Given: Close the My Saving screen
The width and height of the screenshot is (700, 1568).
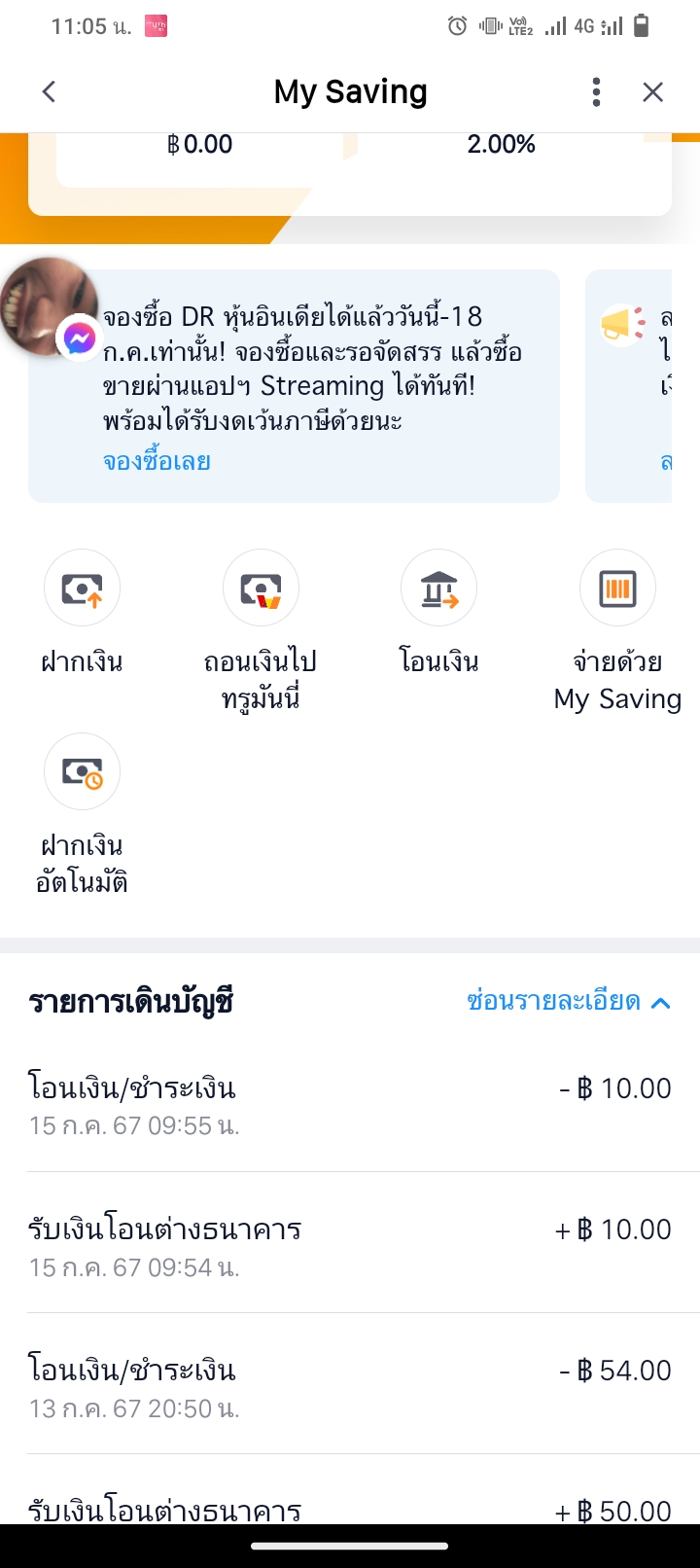Looking at the screenshot, I should point(652,92).
